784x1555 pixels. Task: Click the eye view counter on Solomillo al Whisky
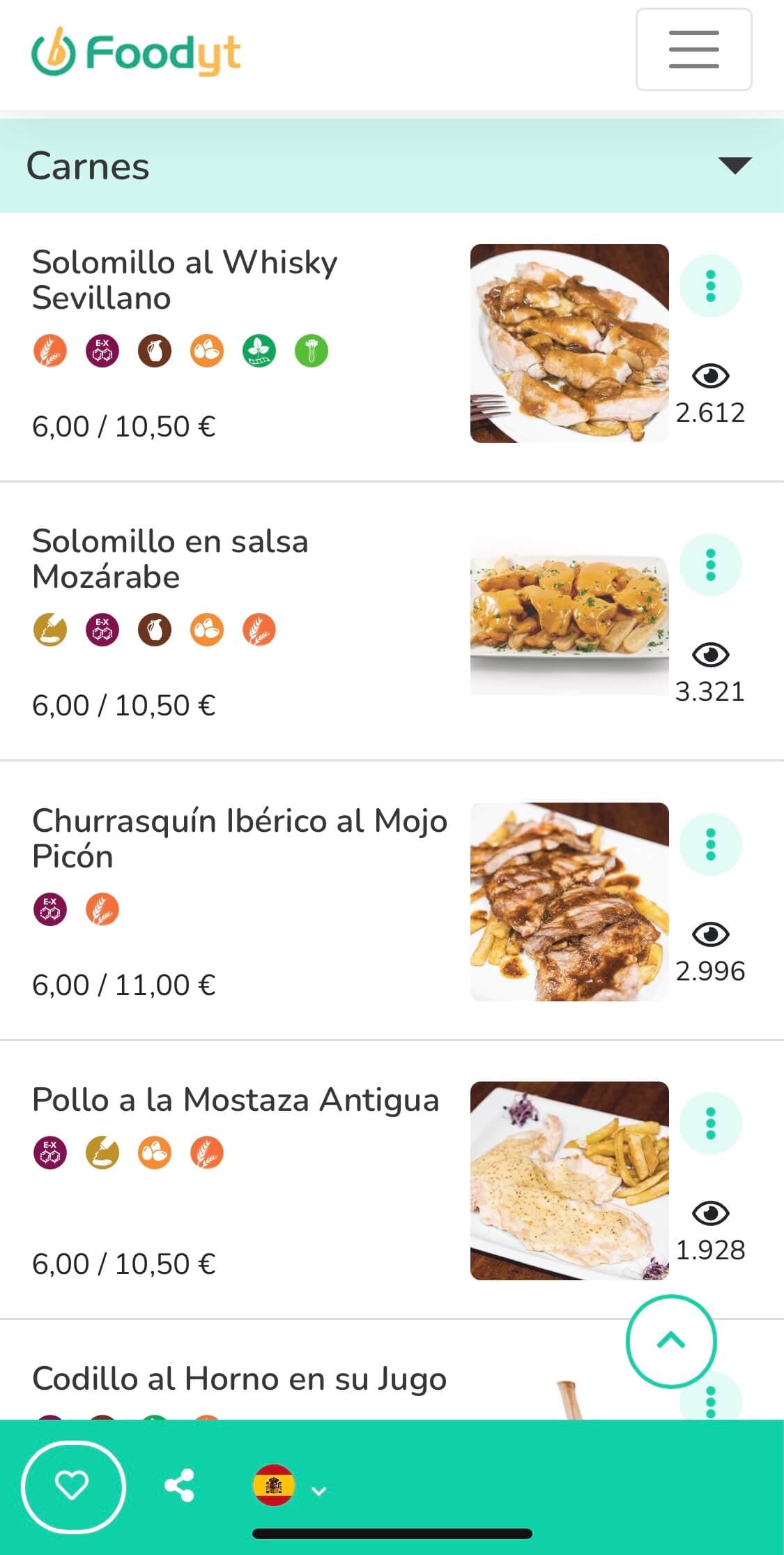[712, 377]
